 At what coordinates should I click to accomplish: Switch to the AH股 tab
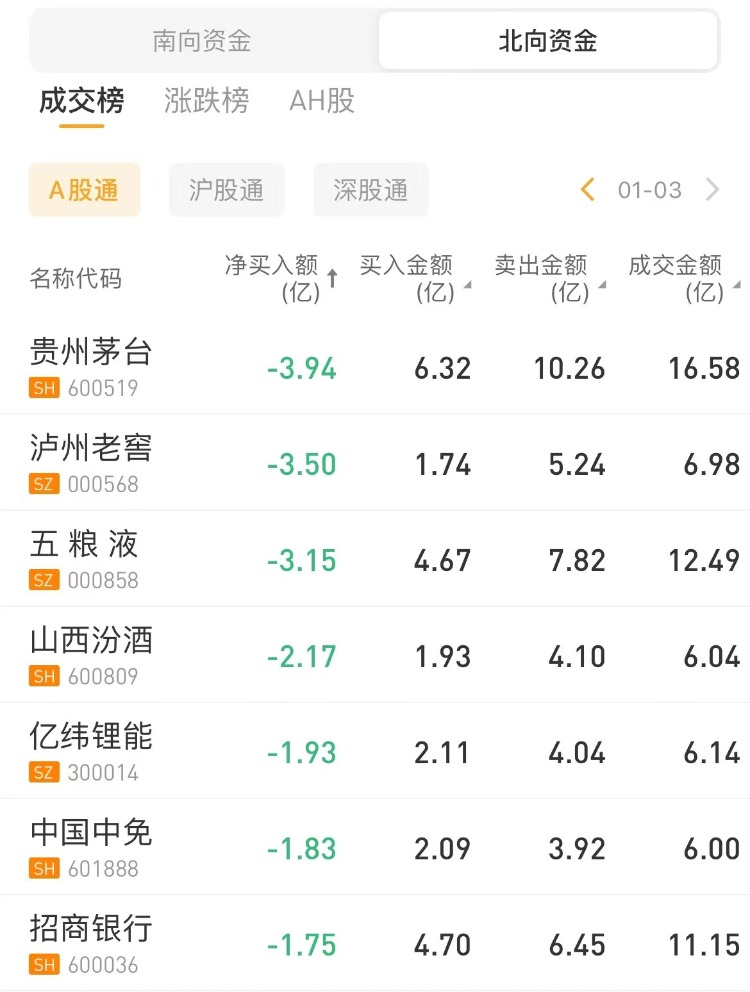pos(322,101)
